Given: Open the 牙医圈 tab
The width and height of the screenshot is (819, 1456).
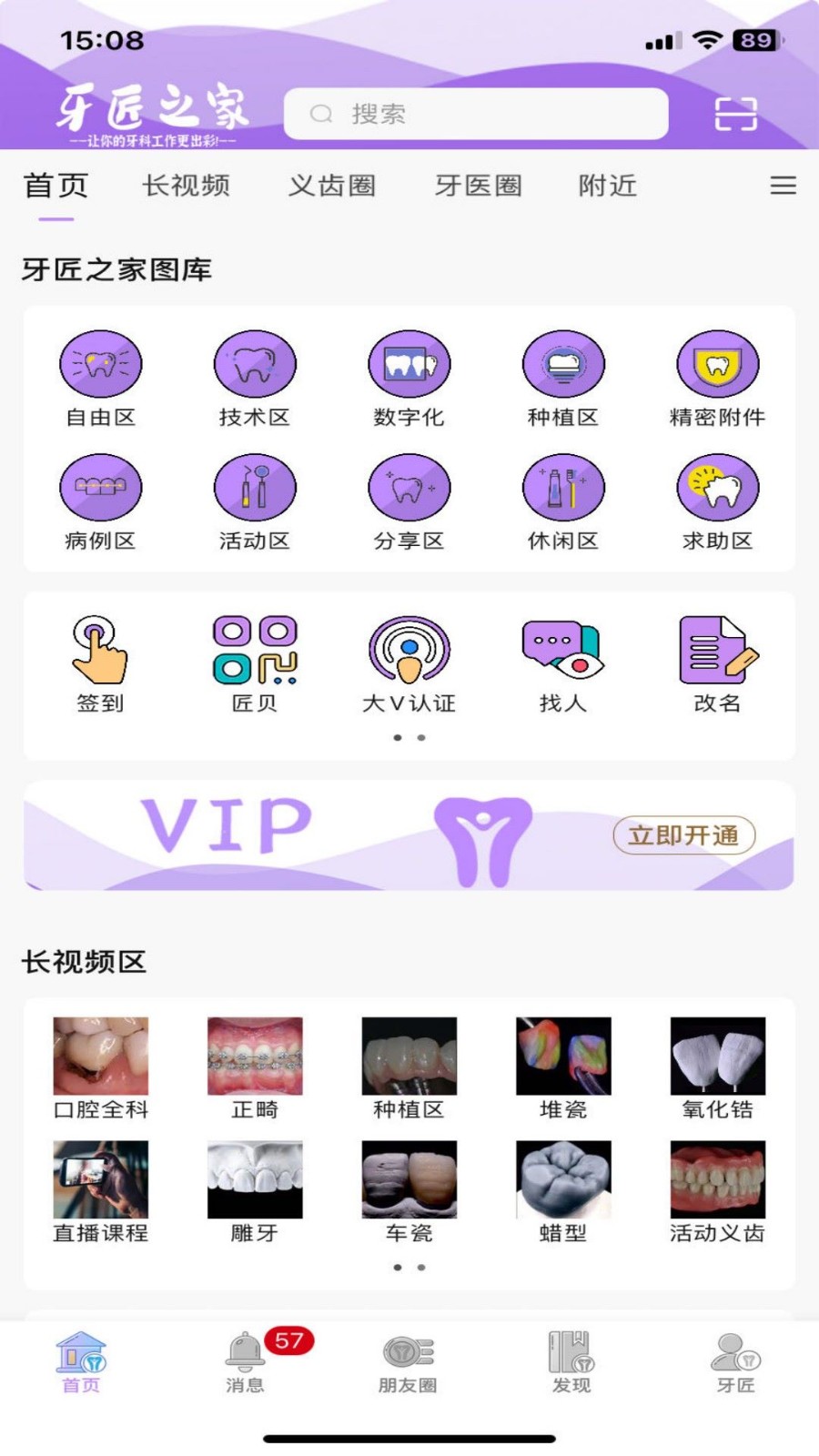Looking at the screenshot, I should click(479, 186).
